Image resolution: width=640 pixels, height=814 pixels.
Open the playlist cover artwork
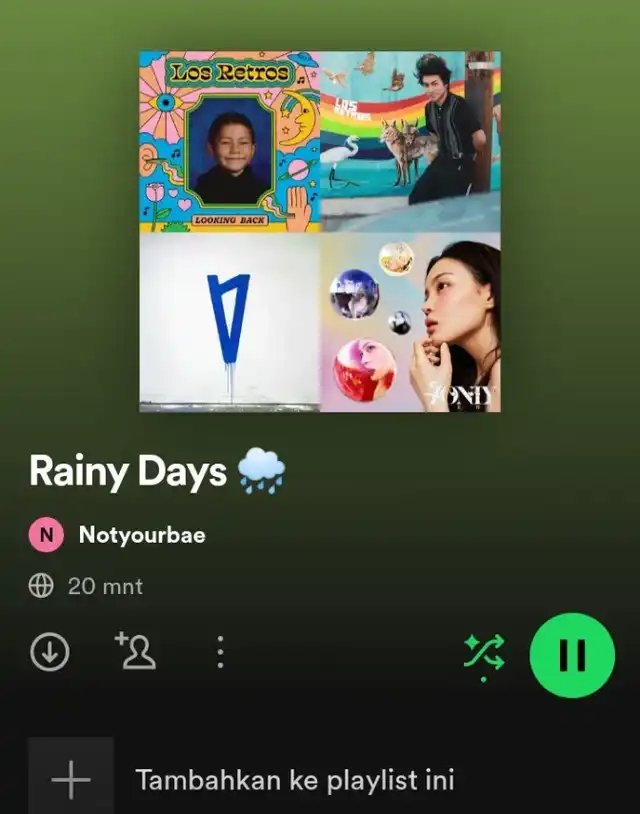tap(320, 232)
